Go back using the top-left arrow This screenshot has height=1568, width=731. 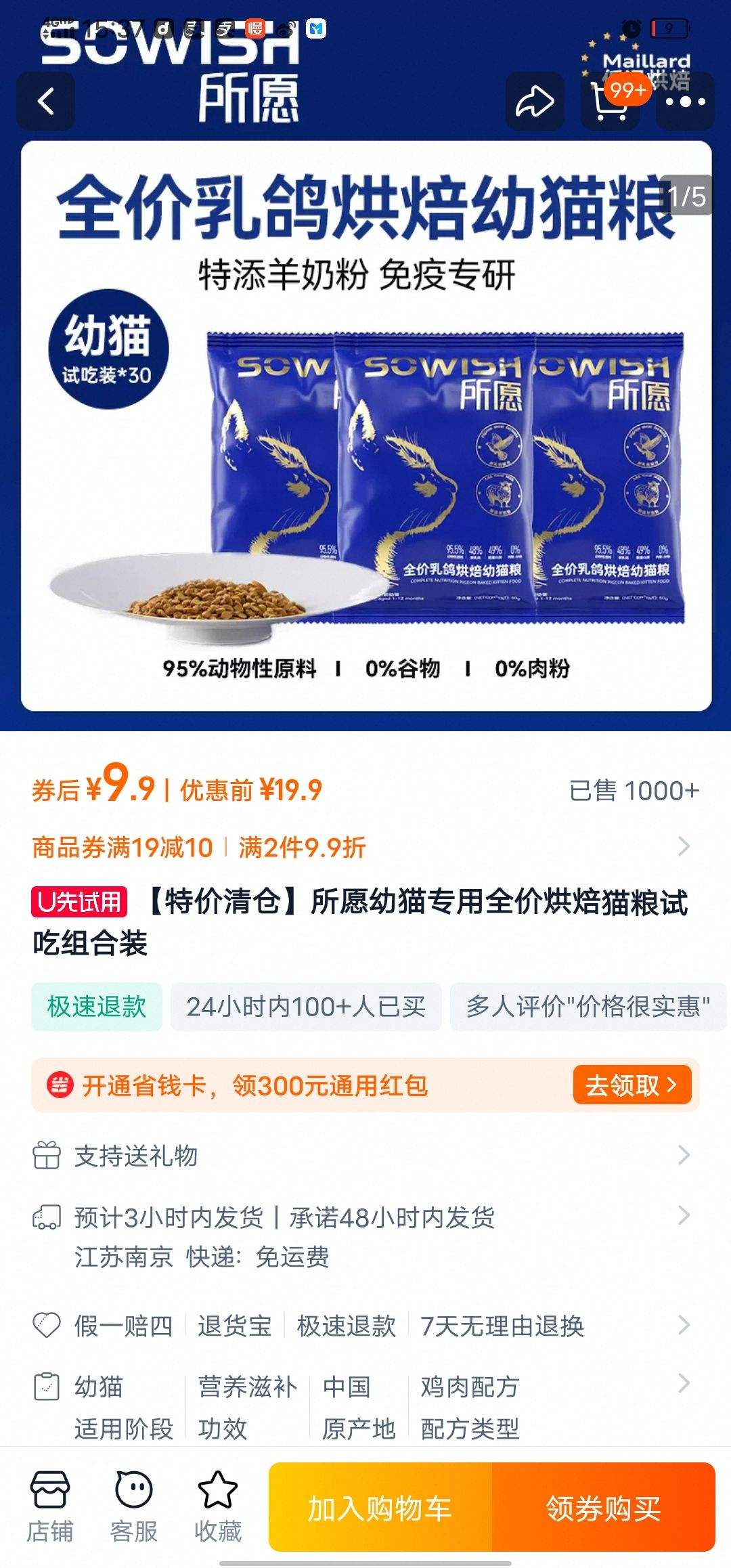pyautogui.click(x=45, y=102)
